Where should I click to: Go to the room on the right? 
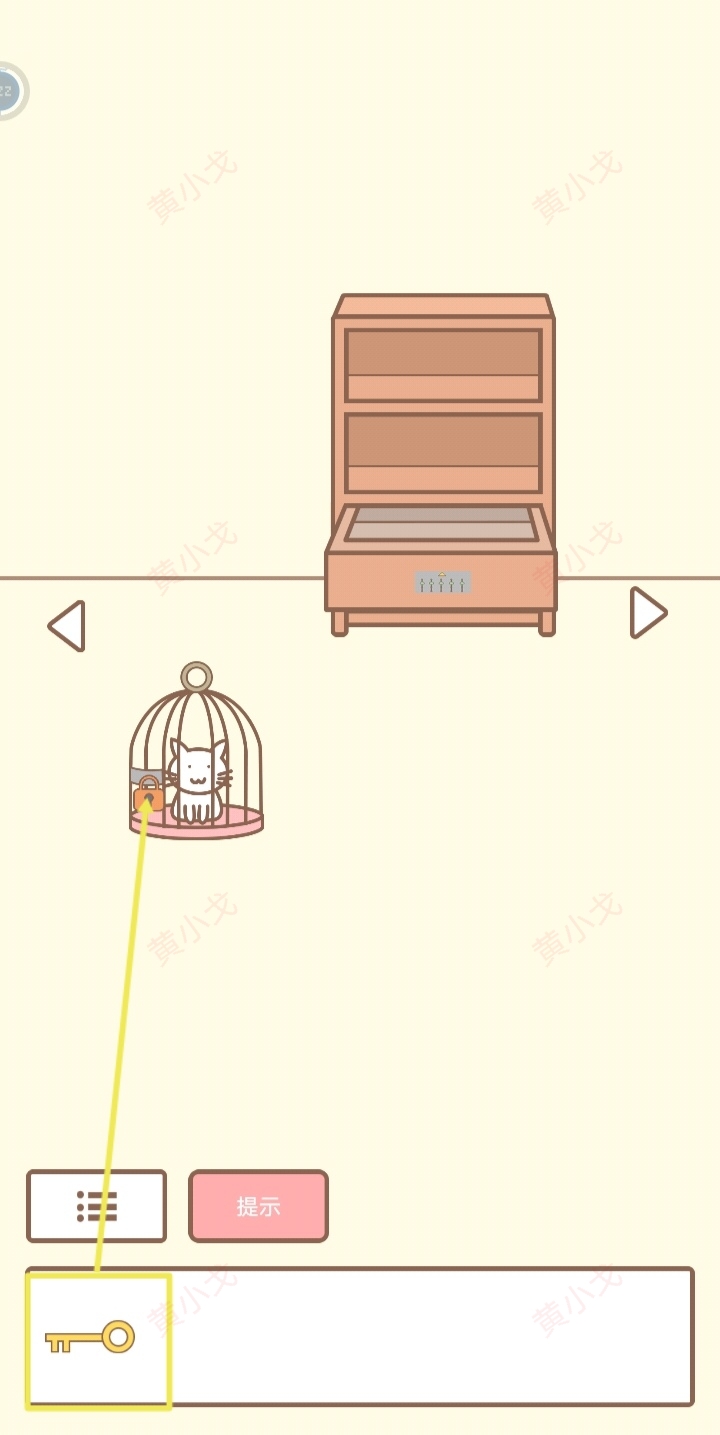tap(647, 612)
